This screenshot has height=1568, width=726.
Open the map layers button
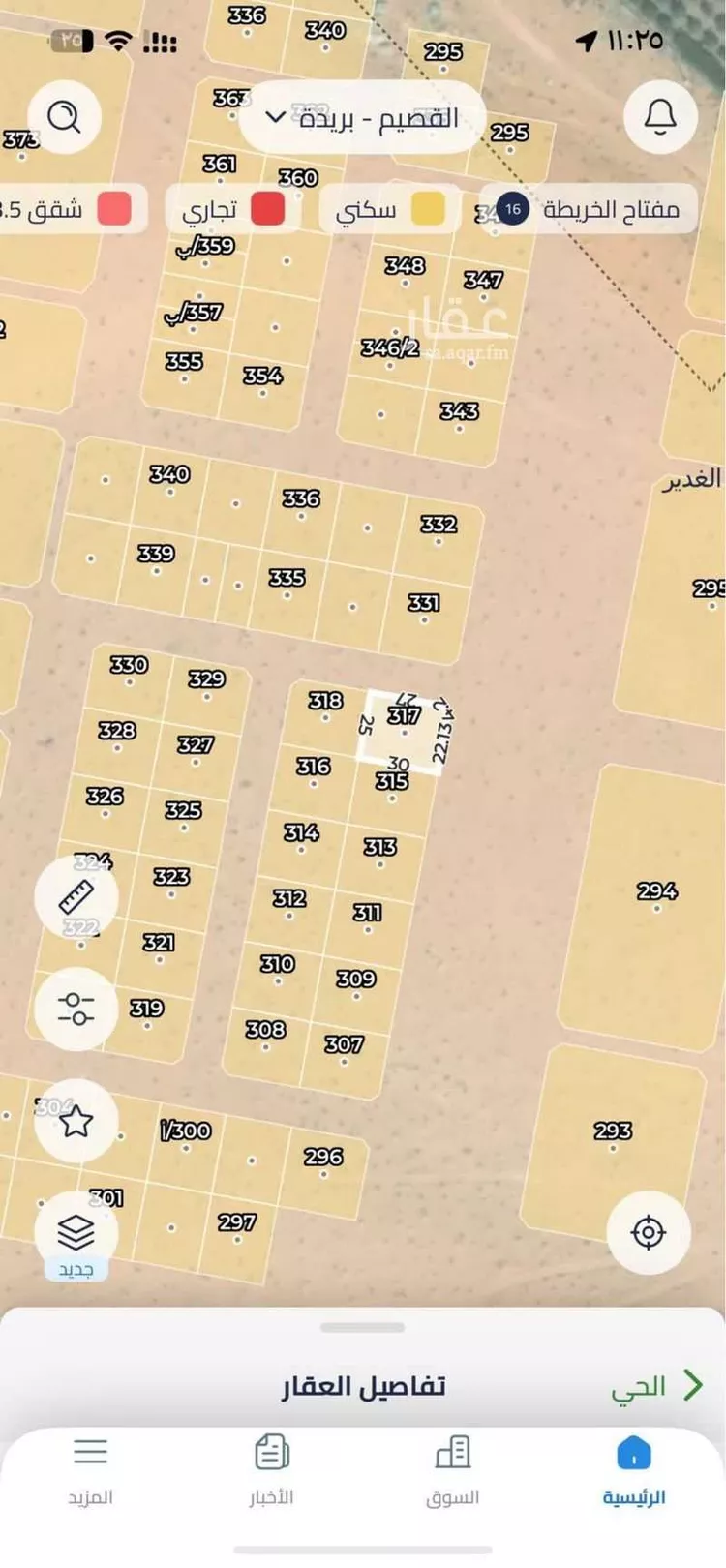tap(76, 1233)
